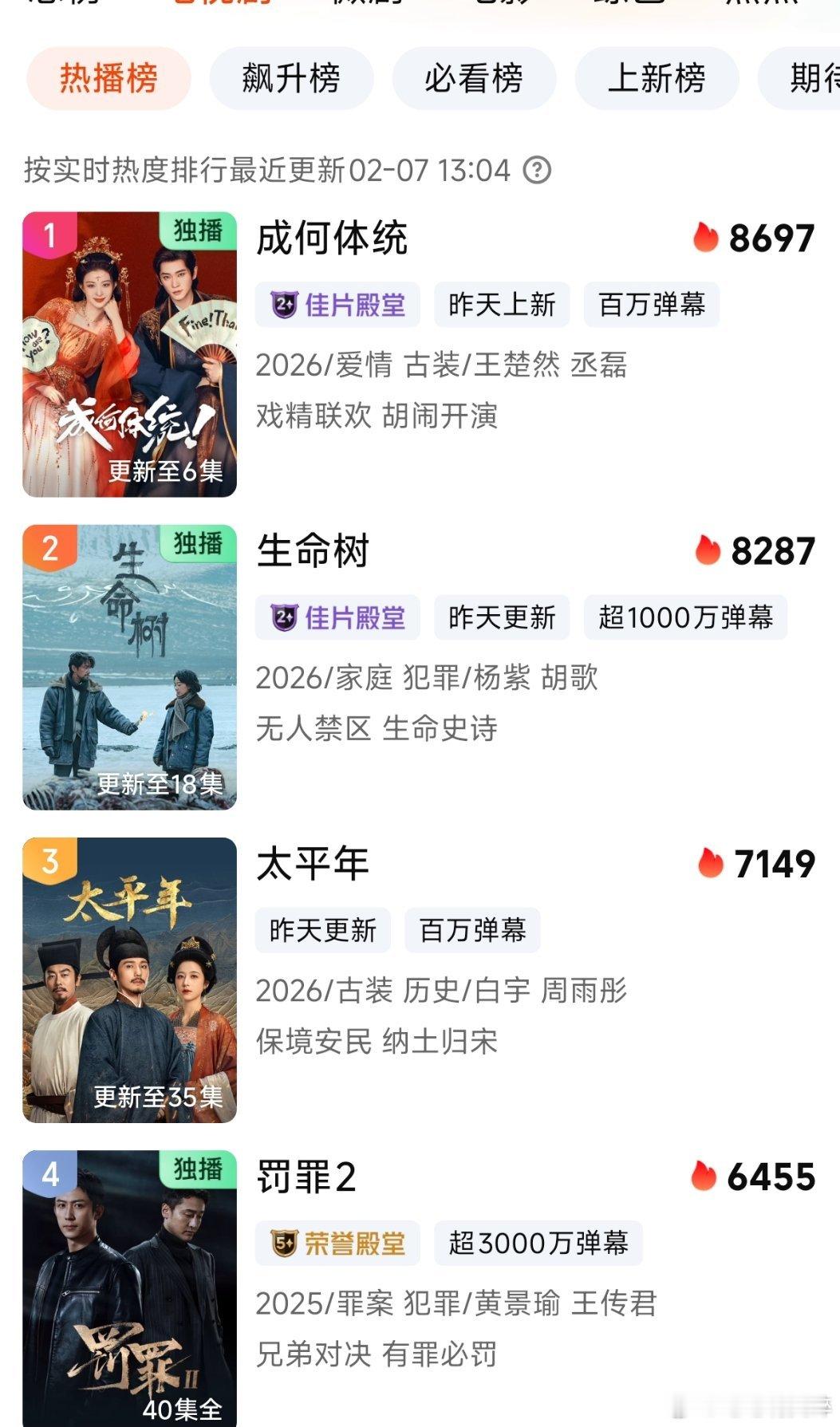Open the 必看榜 ranking
Viewport: 840px width, 1427px height.
[x=474, y=78]
